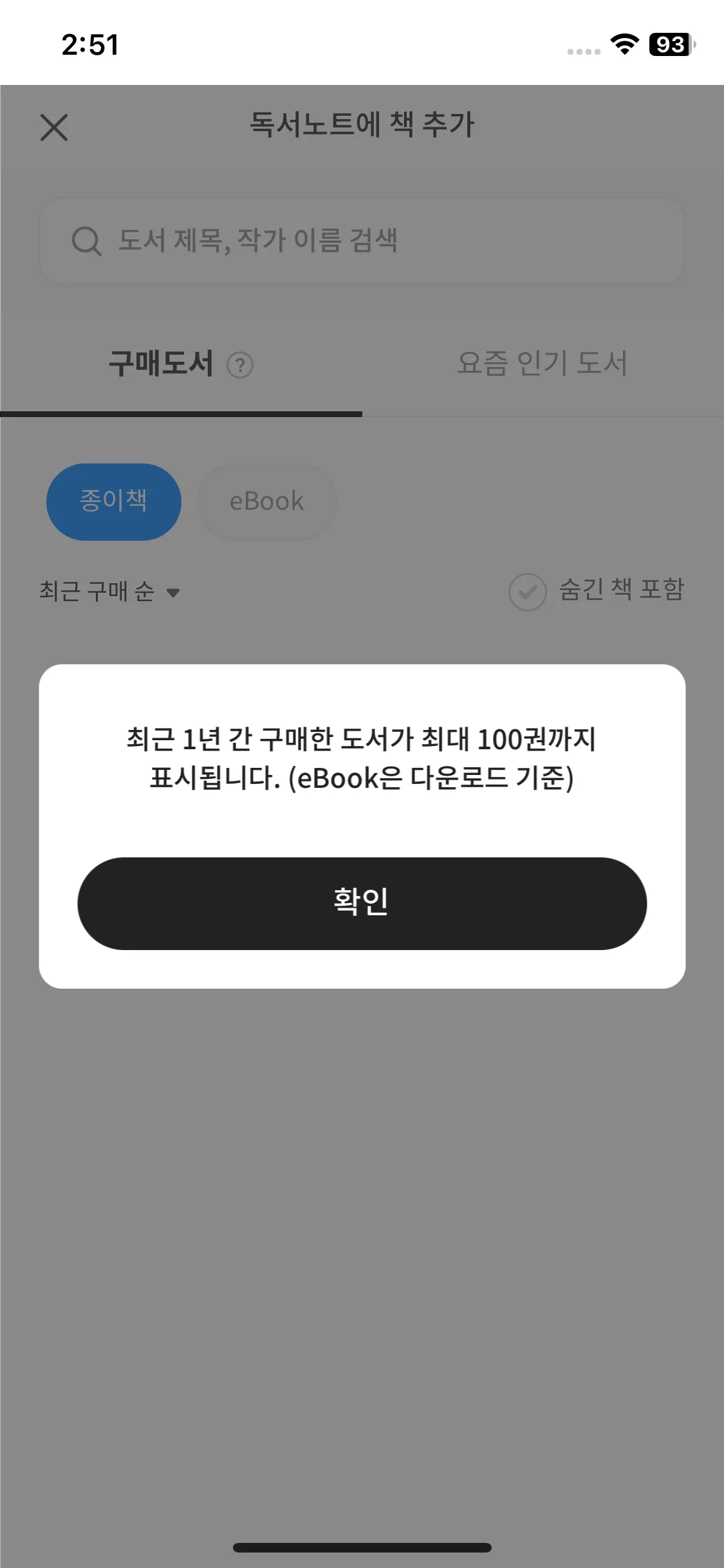Confirm the dialog with 확인 button
This screenshot has width=724, height=1568.
tap(362, 903)
